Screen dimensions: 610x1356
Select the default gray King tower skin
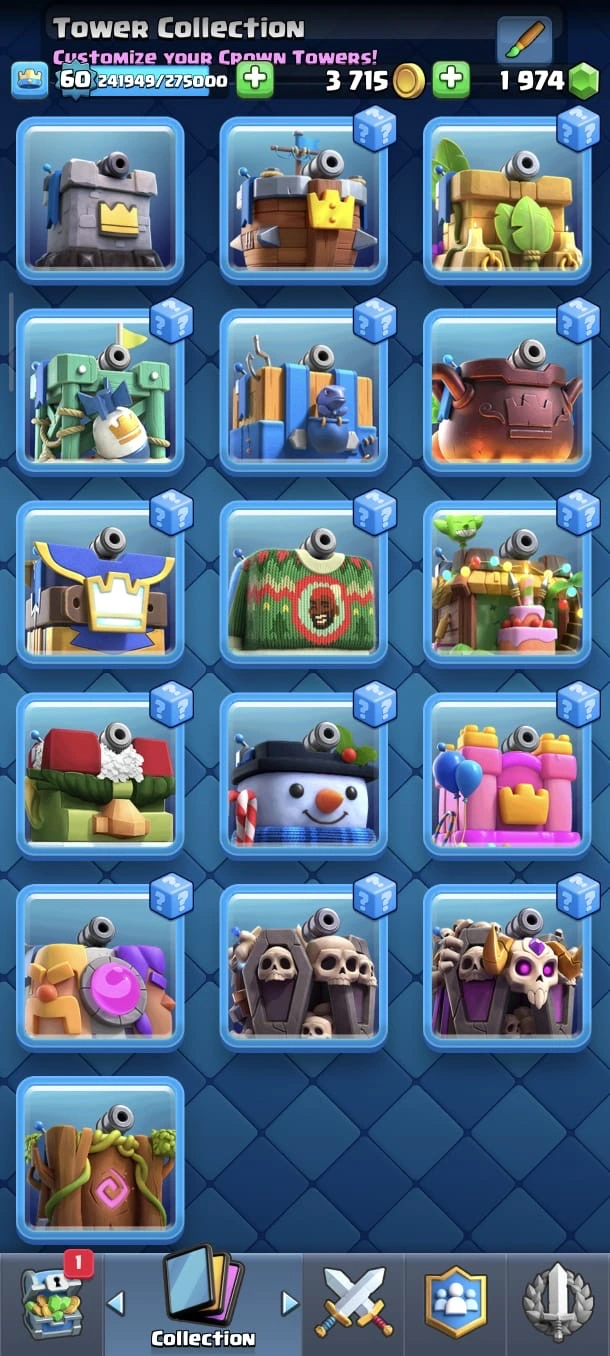pos(100,201)
